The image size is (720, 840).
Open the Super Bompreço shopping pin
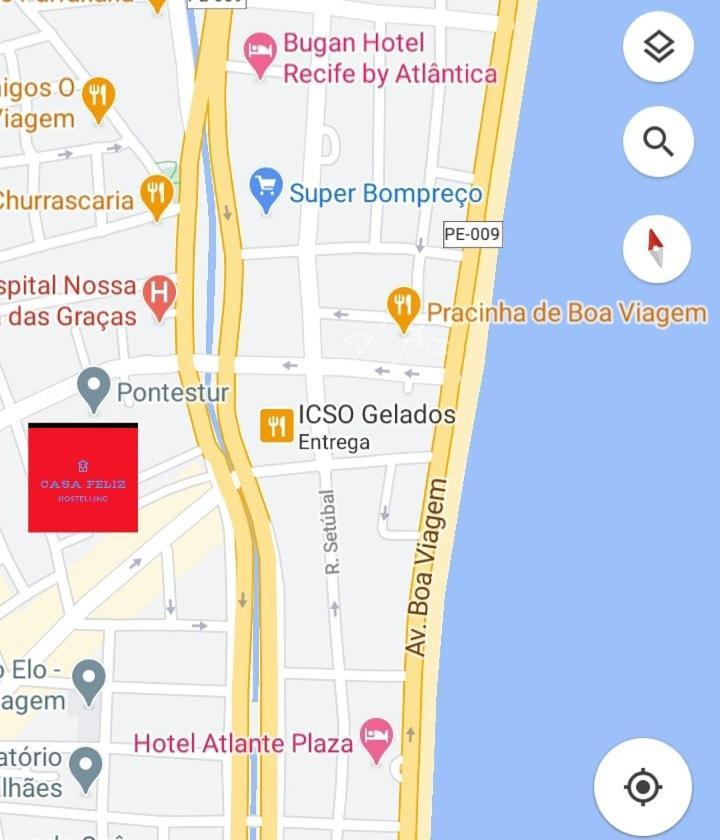tap(266, 188)
